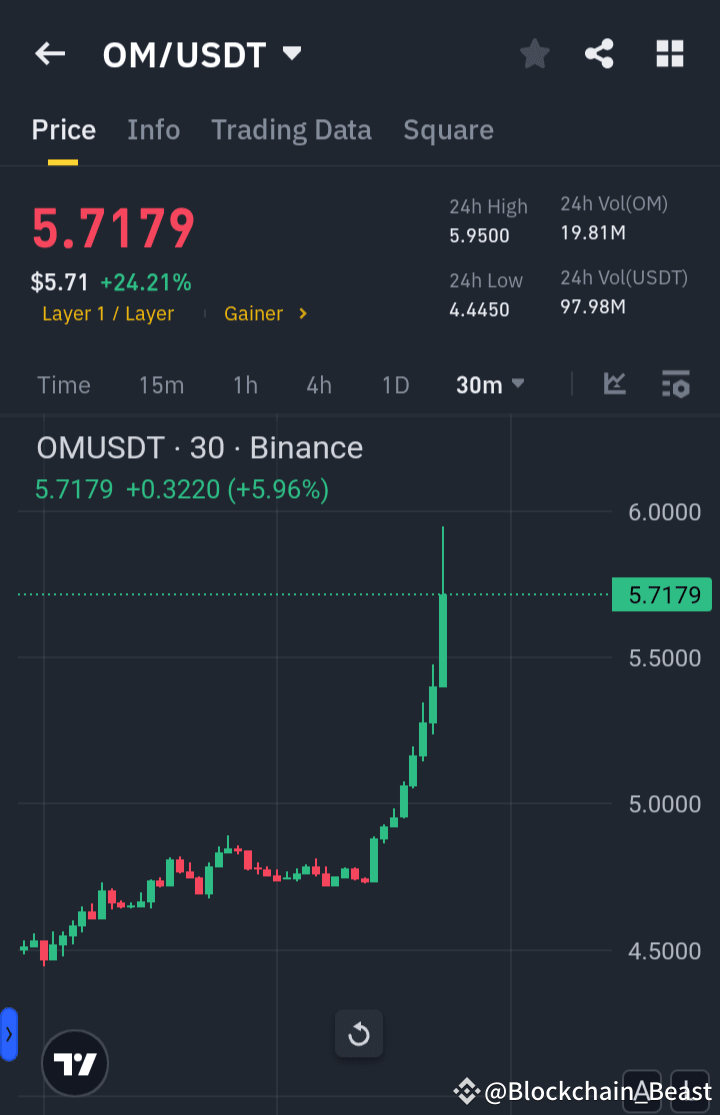Switch to the Trading Data tab
Image resolution: width=720 pixels, height=1115 pixels.
click(291, 129)
